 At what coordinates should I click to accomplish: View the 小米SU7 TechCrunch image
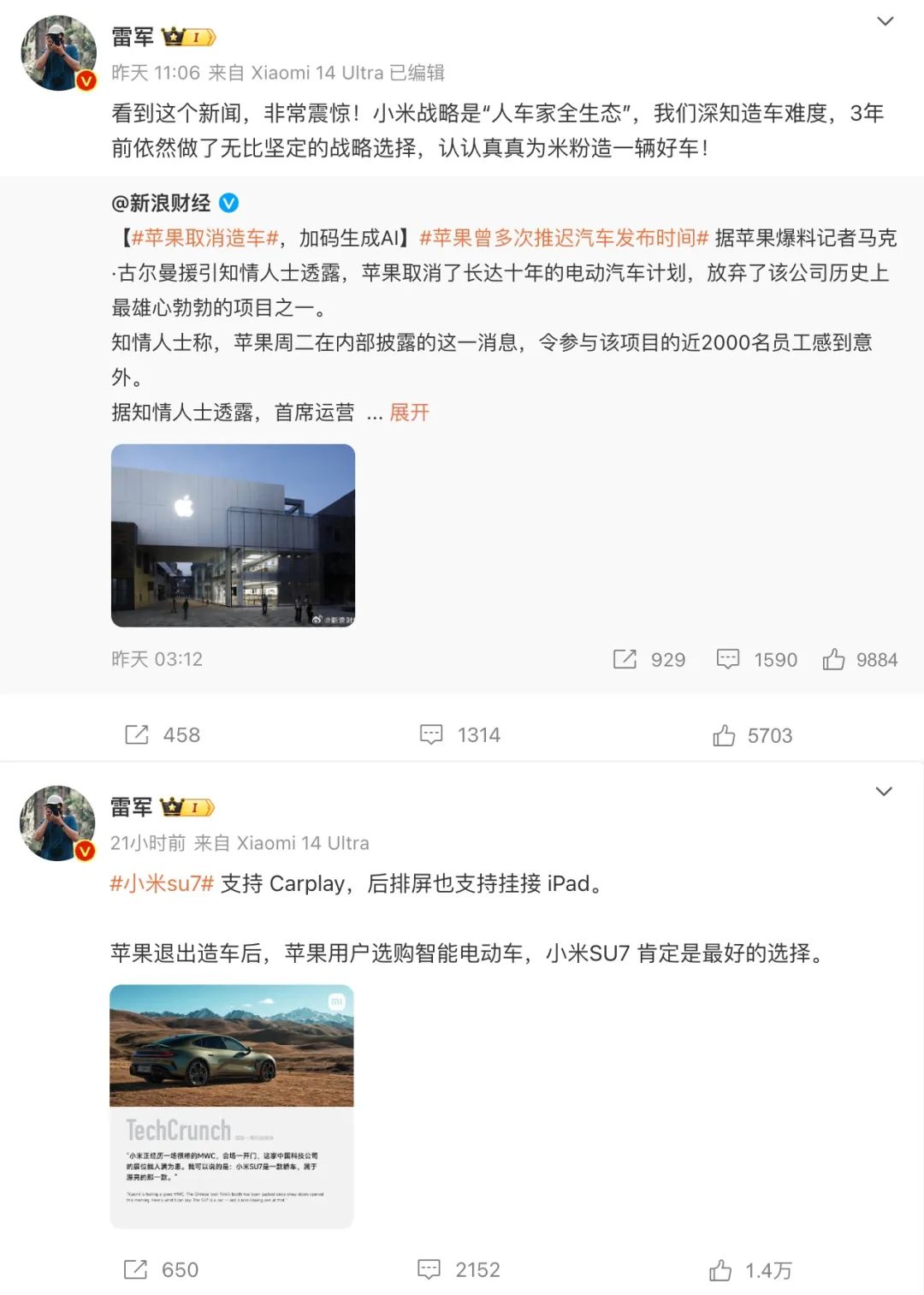click(x=232, y=1106)
